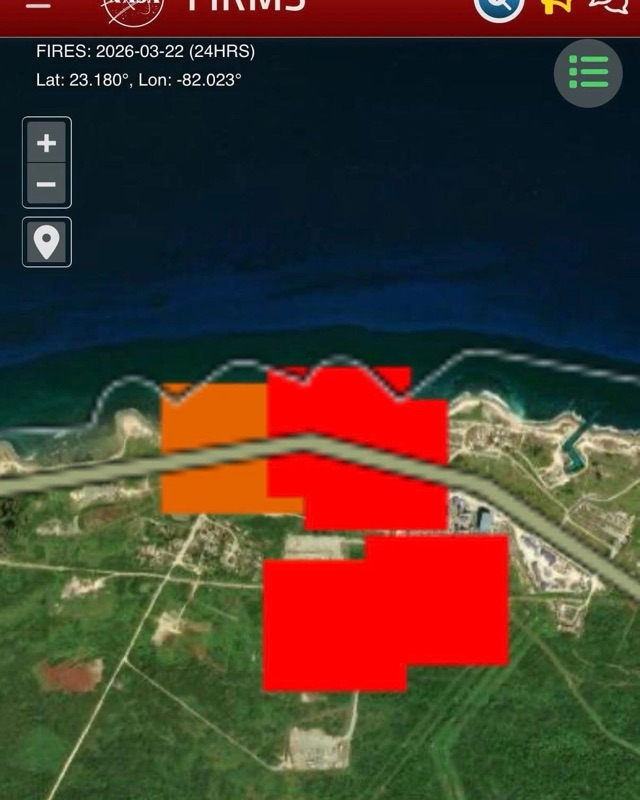The image size is (640, 800).
Task: Open the map layers list button
Action: coord(588,72)
